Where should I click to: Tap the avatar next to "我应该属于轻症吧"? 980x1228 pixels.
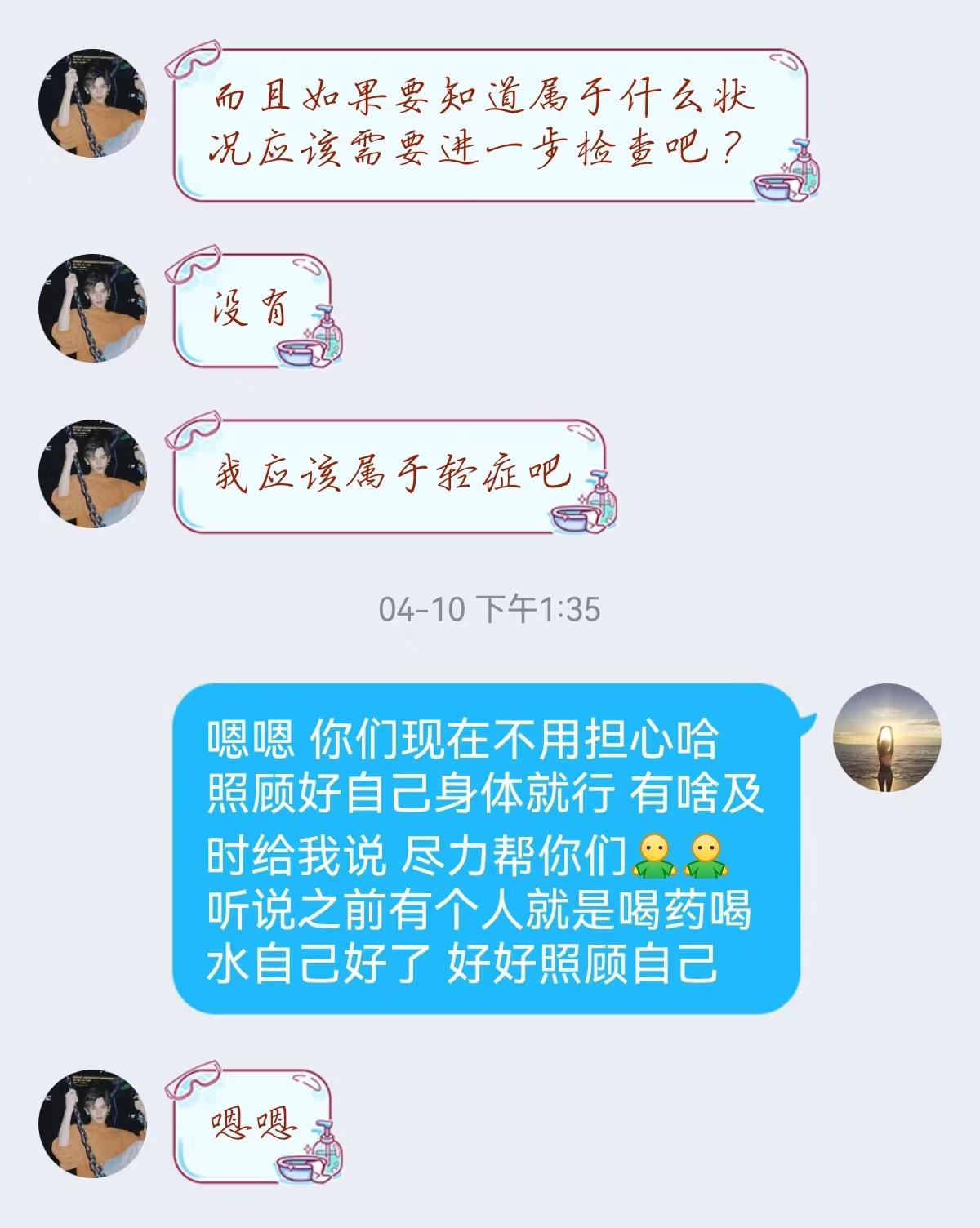tap(92, 474)
